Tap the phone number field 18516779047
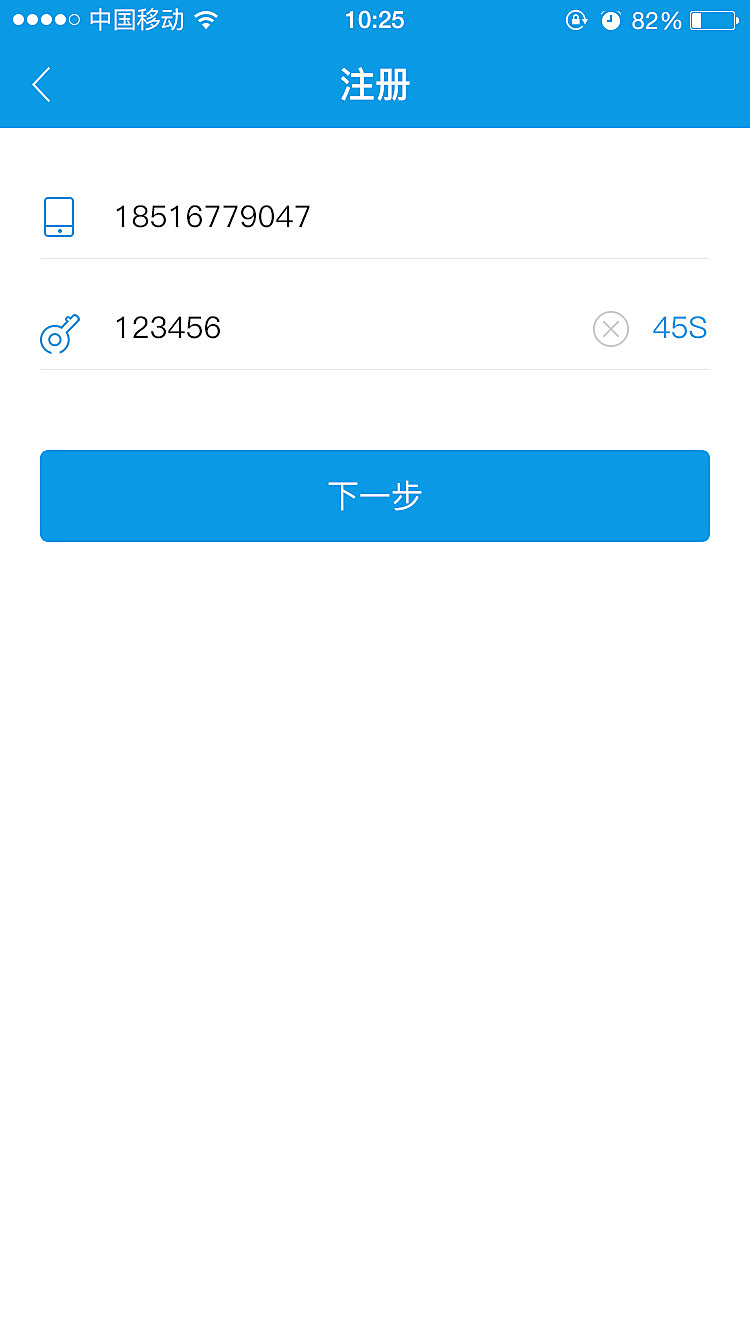Image resolution: width=750 pixels, height=1334 pixels. [375, 217]
